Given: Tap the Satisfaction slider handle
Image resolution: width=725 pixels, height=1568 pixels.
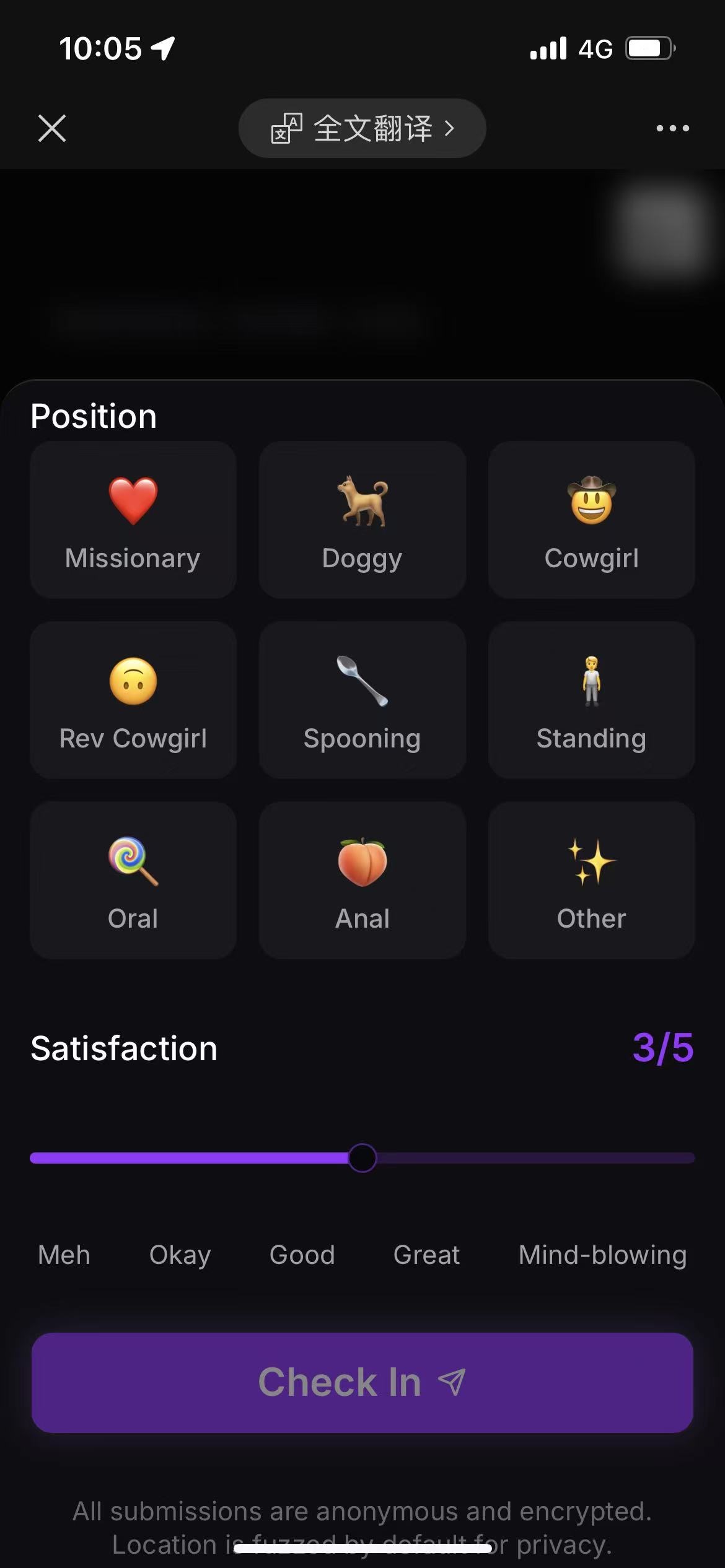Looking at the screenshot, I should point(362,1158).
